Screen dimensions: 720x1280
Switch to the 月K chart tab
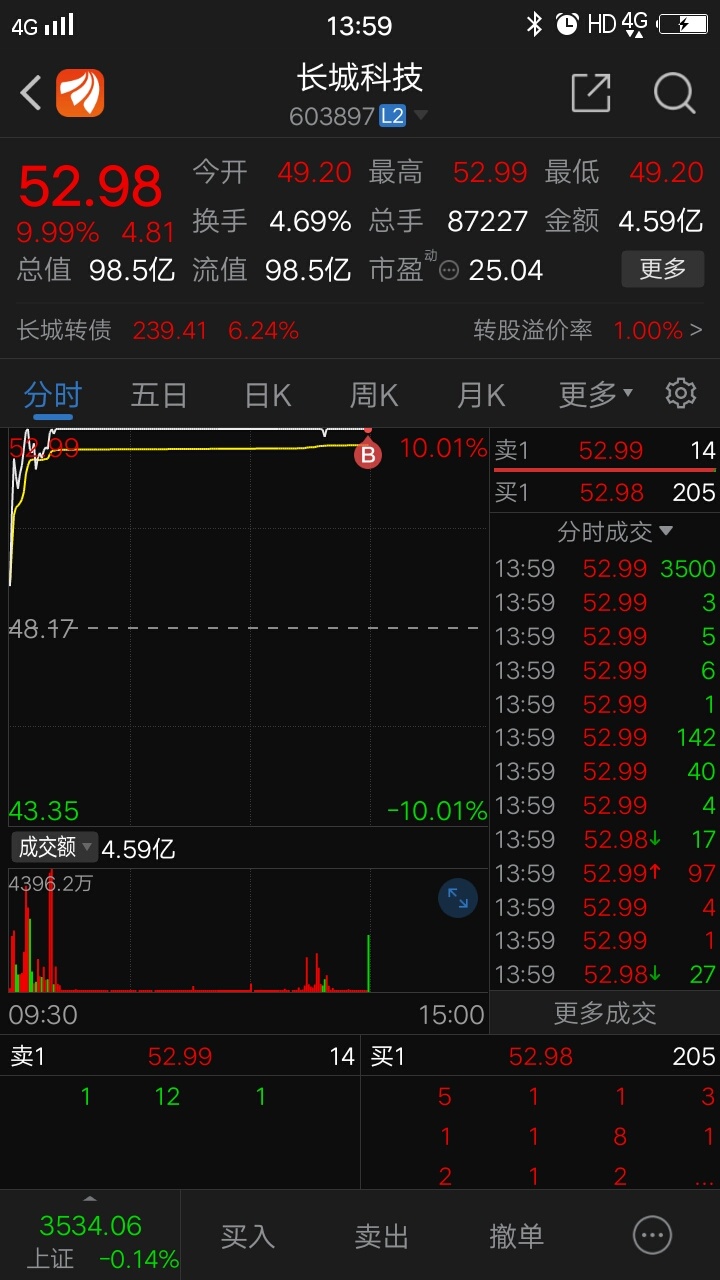(481, 394)
